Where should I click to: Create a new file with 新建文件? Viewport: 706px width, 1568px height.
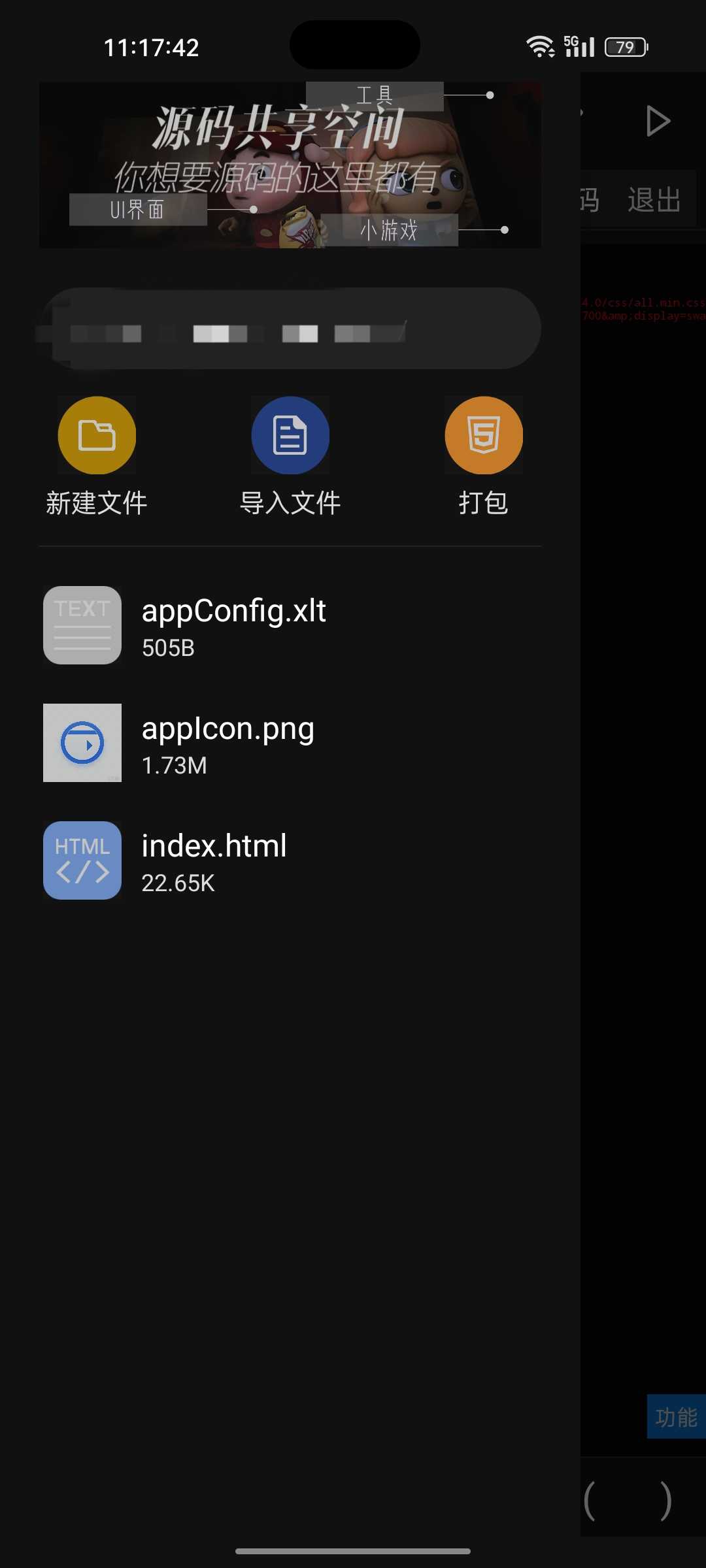click(97, 436)
